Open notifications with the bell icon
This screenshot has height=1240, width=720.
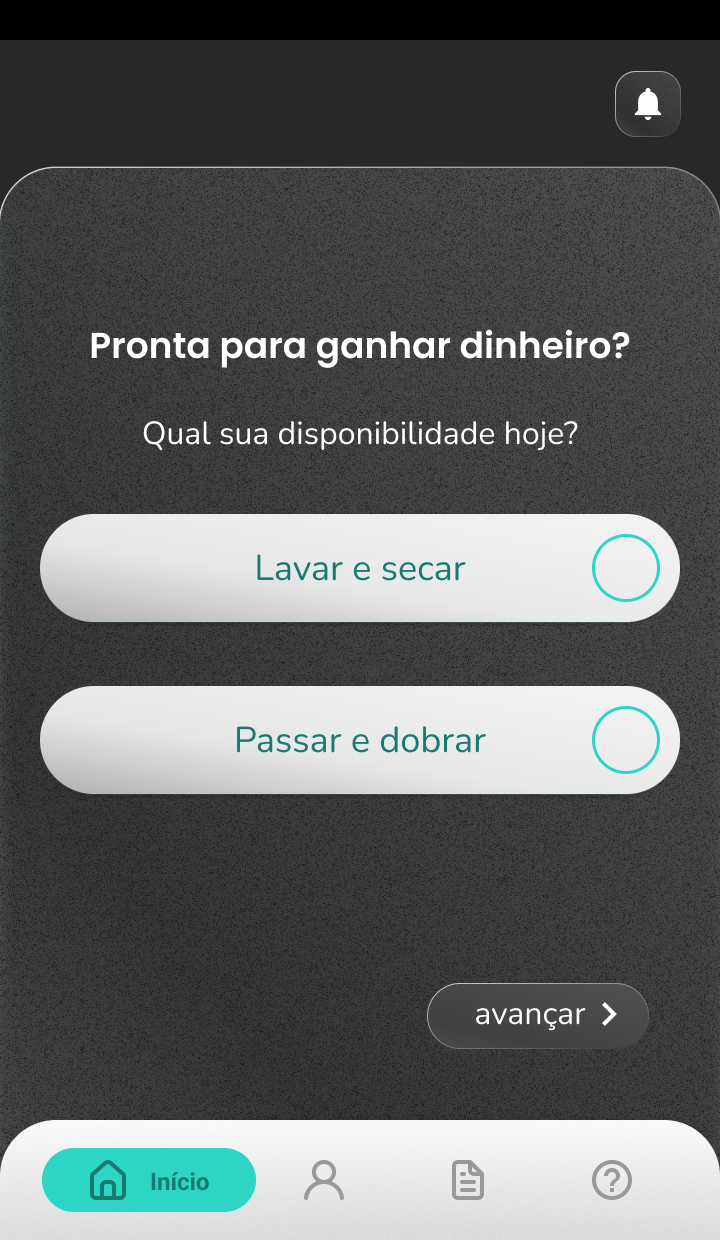[x=647, y=104]
